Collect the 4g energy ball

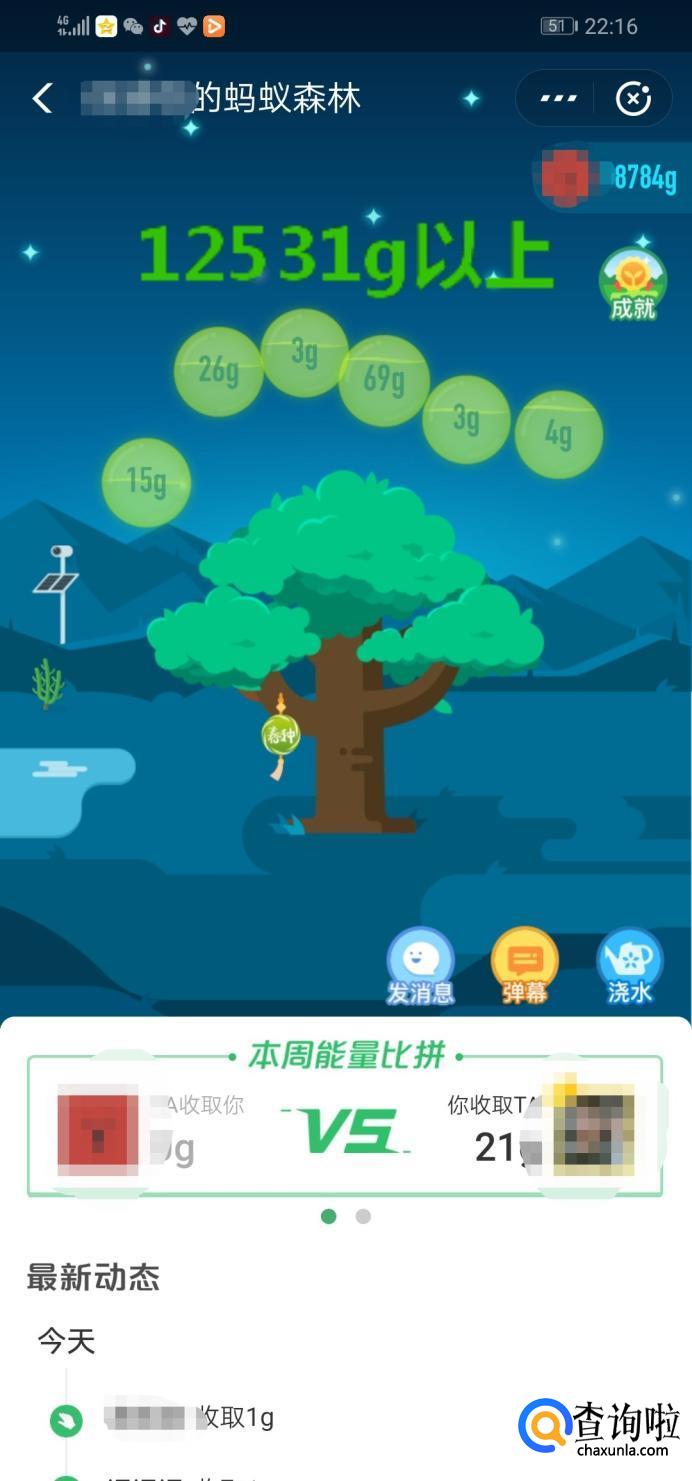point(558,435)
